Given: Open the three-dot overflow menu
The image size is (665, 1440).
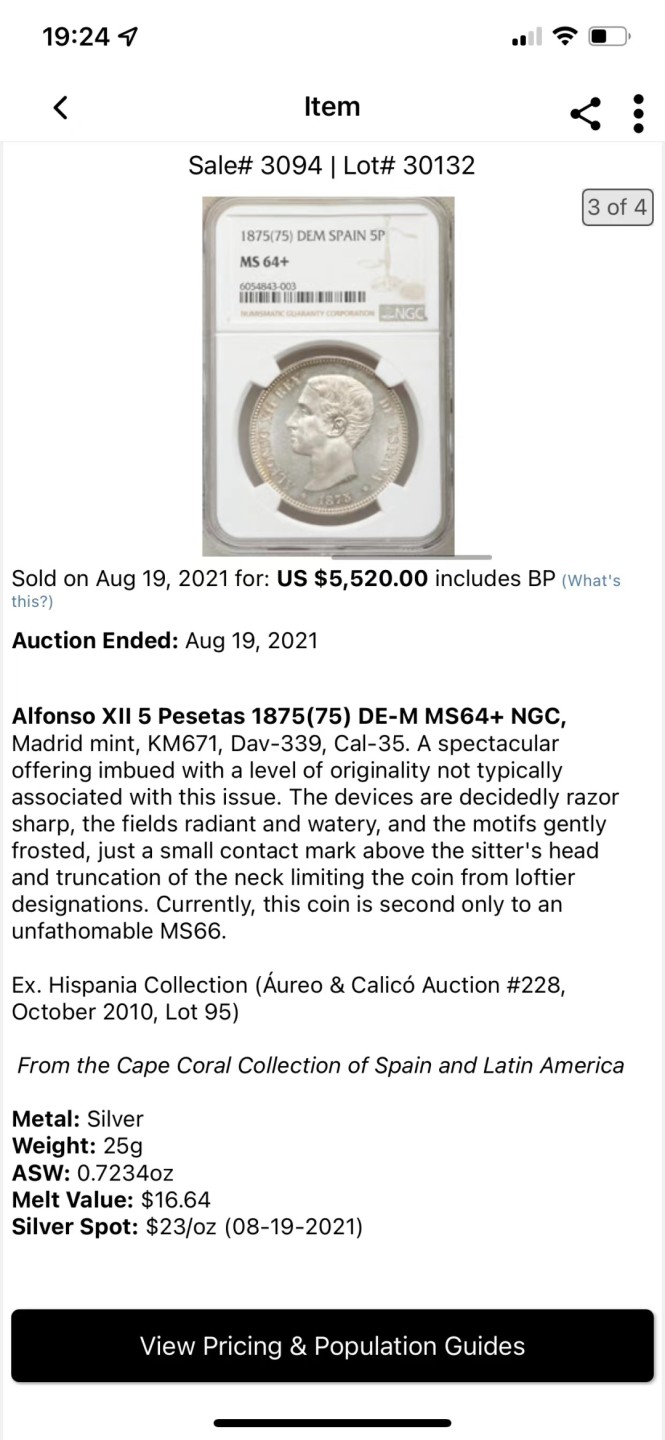Looking at the screenshot, I should click(638, 113).
